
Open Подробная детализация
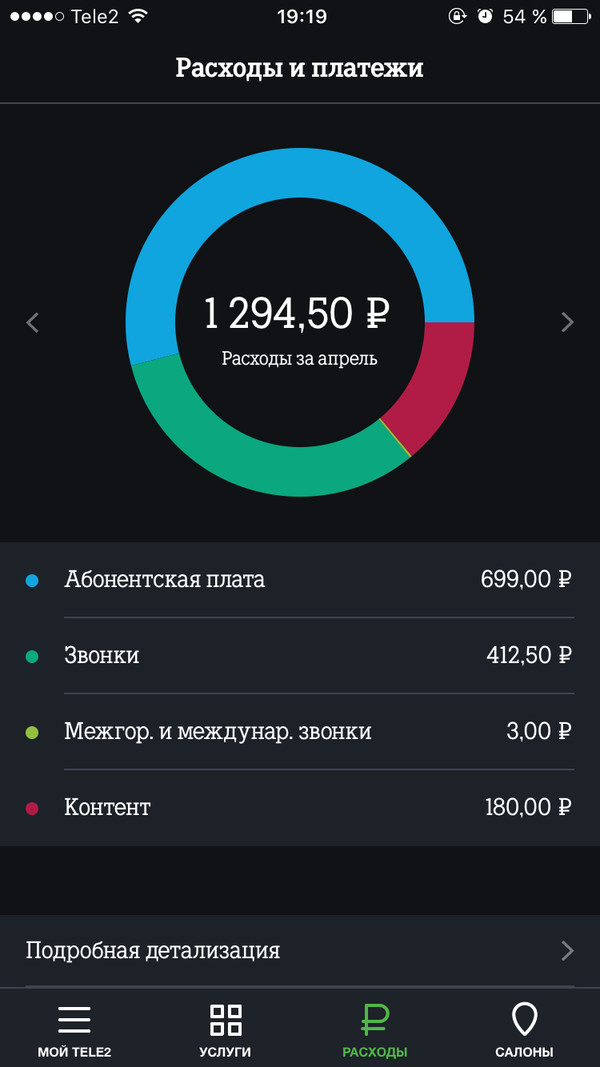pyautogui.click(x=300, y=950)
